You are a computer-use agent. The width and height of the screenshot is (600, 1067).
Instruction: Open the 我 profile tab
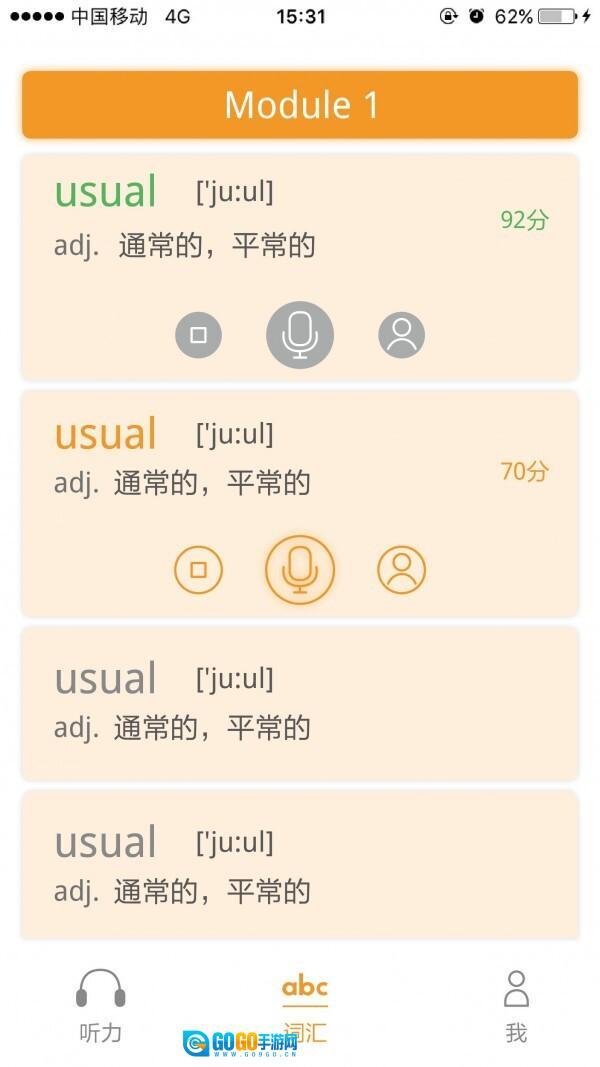(x=516, y=1005)
